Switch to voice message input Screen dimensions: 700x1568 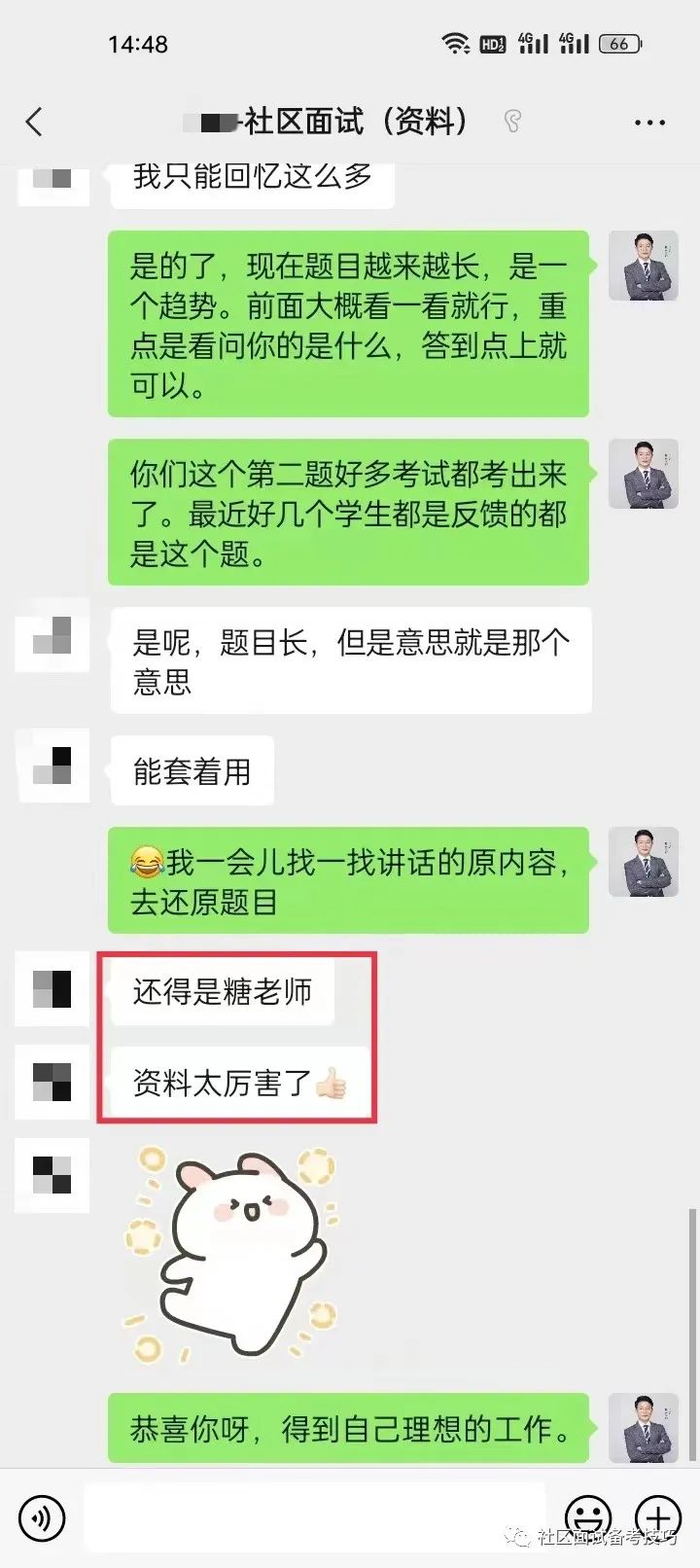(42, 1517)
